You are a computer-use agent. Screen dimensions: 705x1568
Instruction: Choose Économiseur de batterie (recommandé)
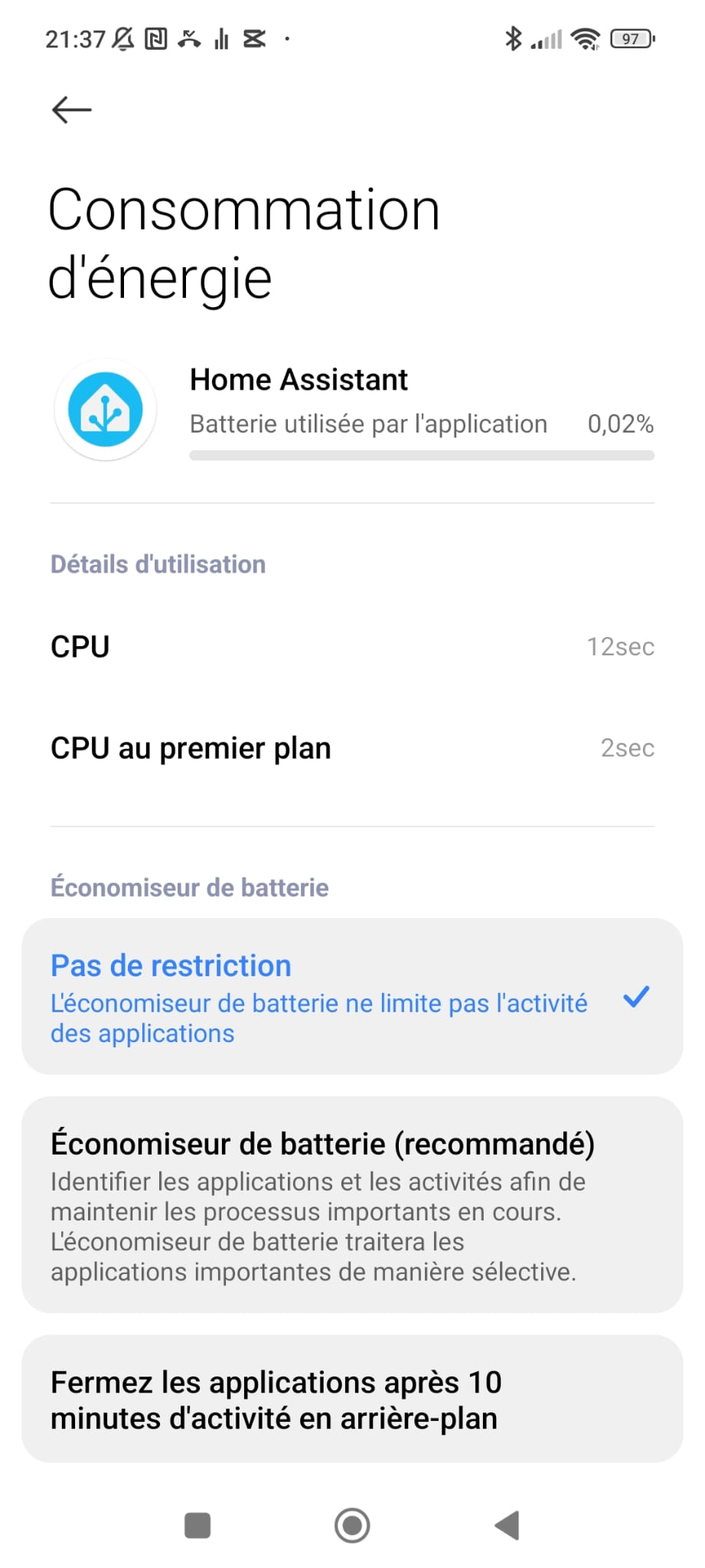pyautogui.click(x=351, y=1205)
